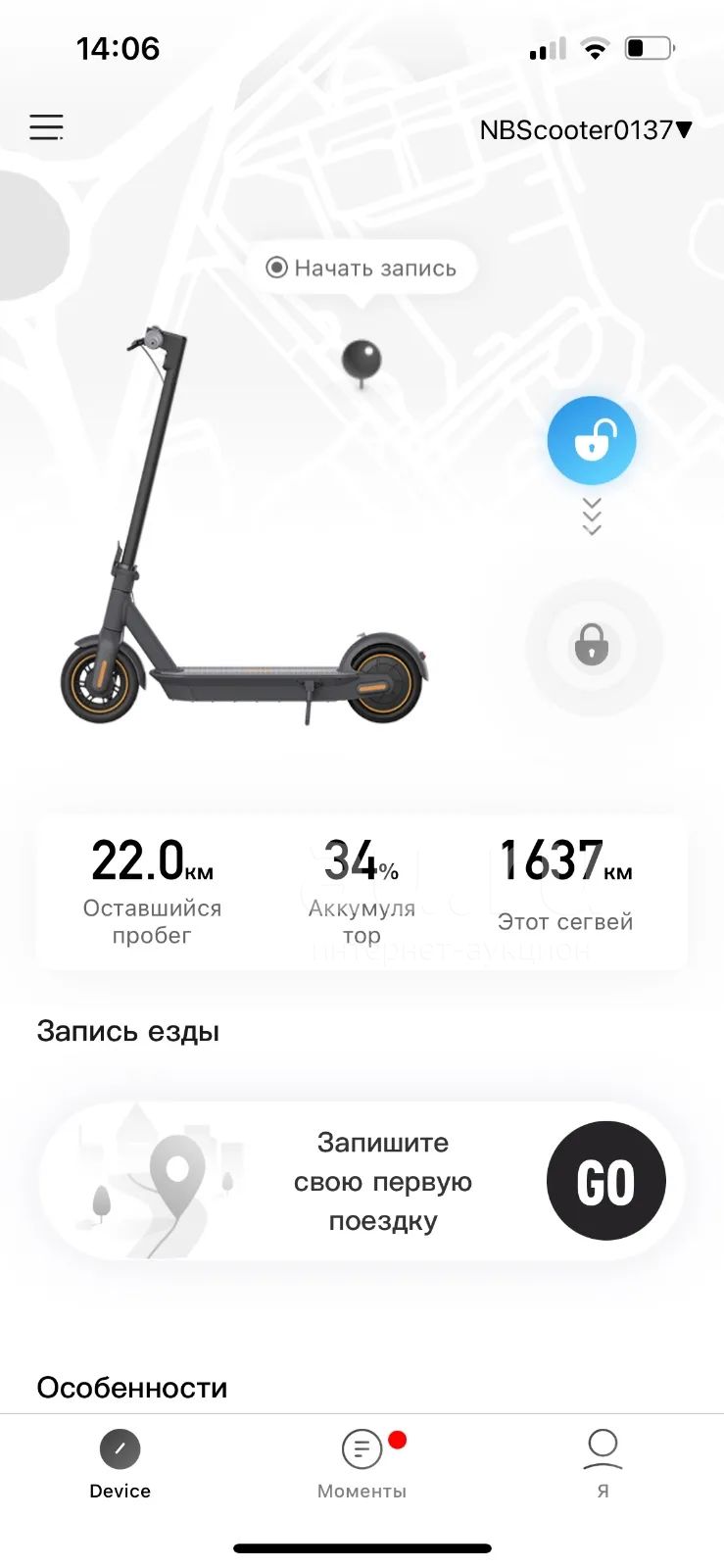724x1568 pixels.
Task: Open the Я profile tab
Action: tap(603, 1464)
